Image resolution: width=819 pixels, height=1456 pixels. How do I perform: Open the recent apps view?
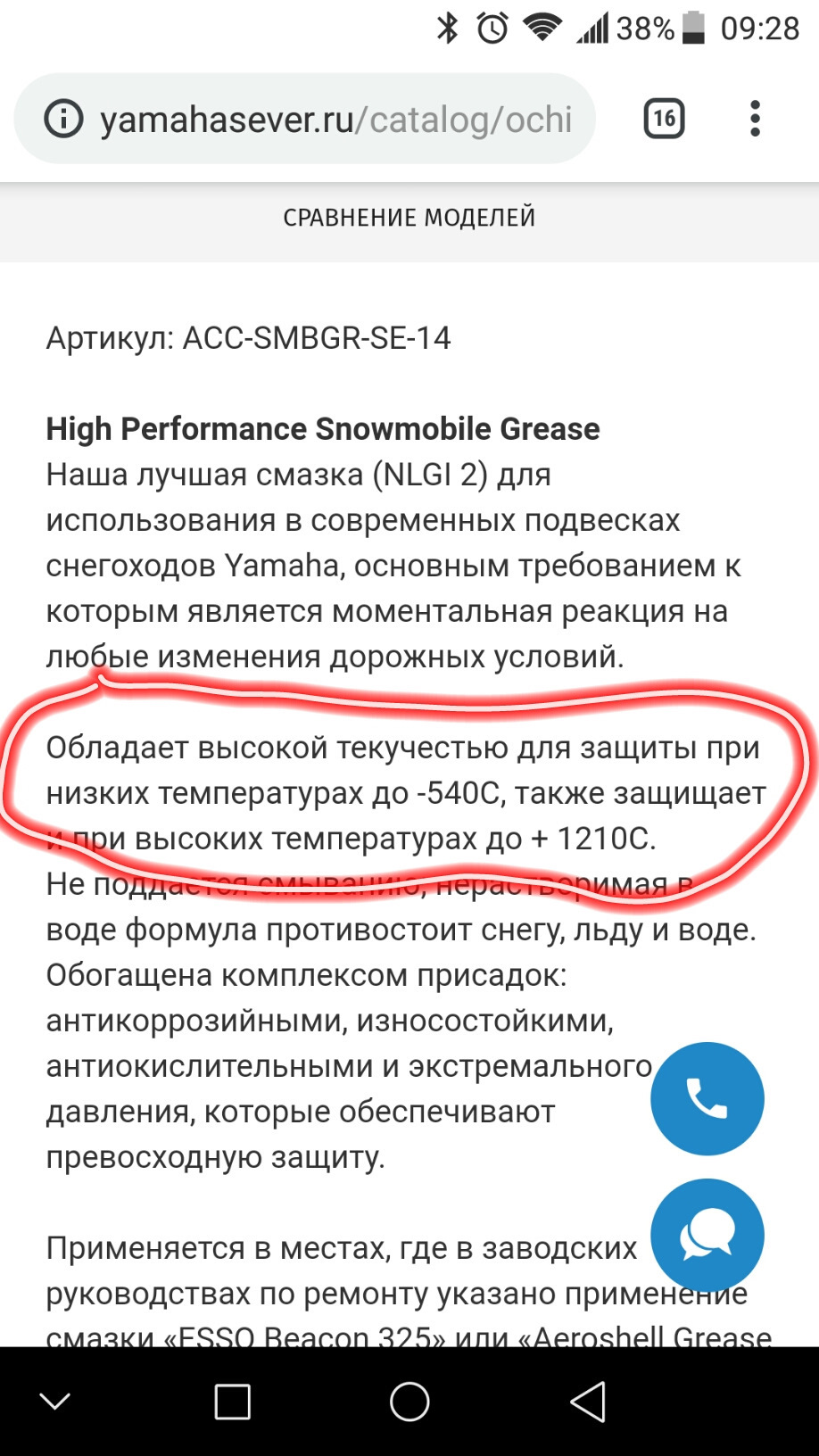pos(232,1402)
